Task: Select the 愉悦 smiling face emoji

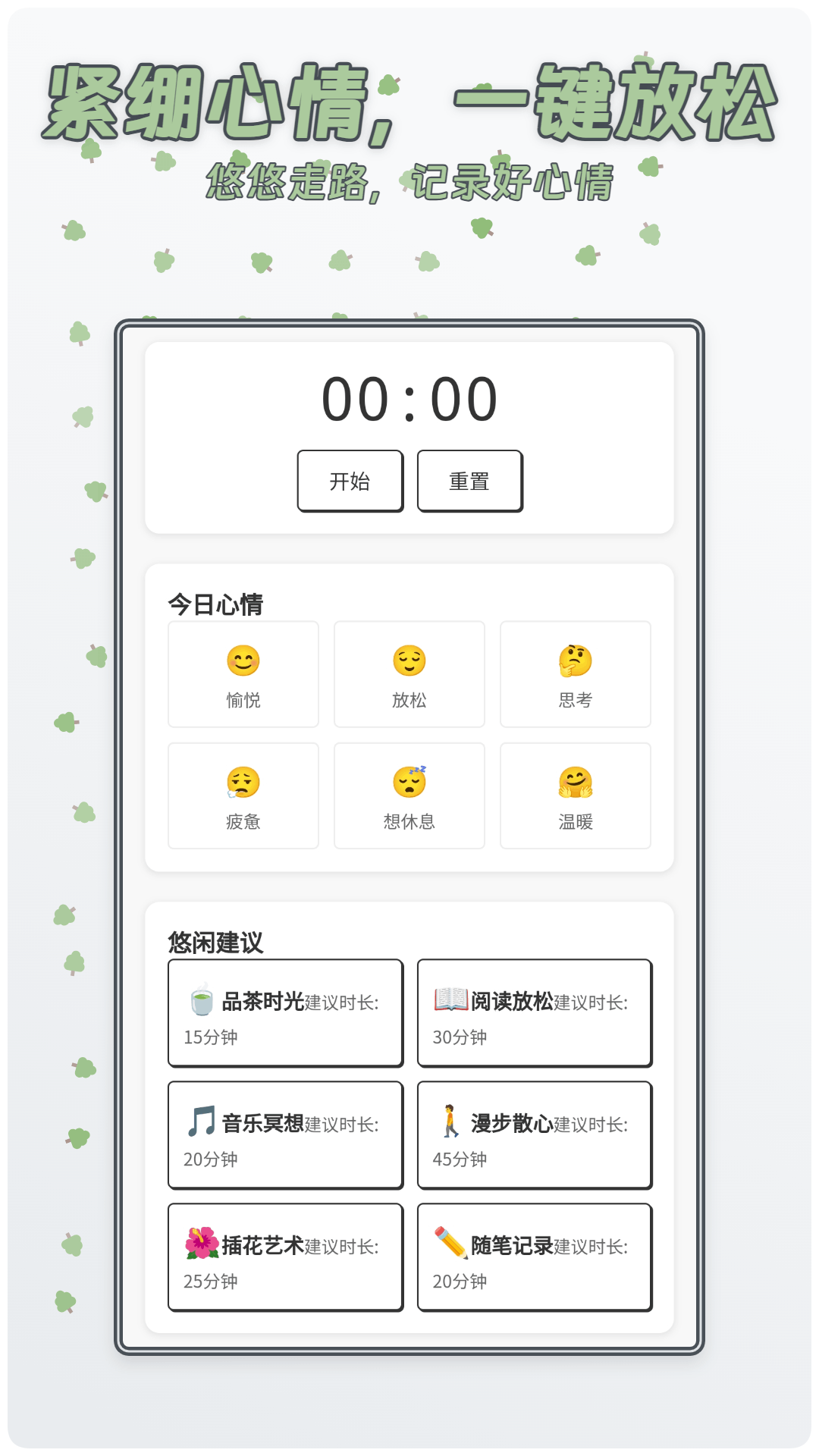Action: (242, 661)
